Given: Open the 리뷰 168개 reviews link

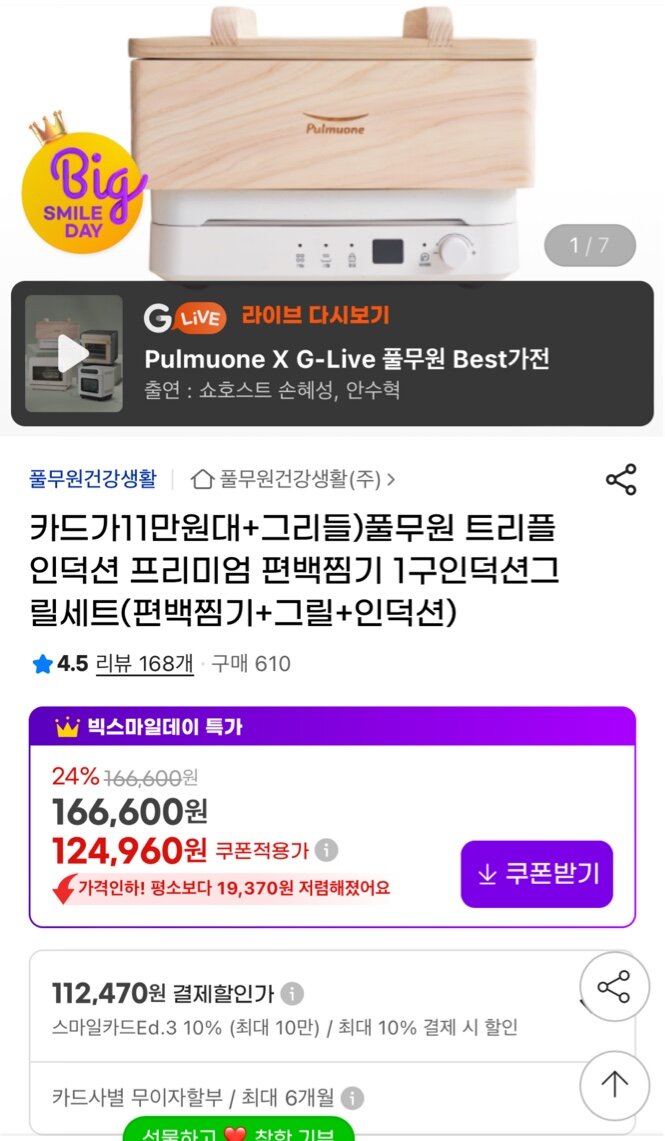Looking at the screenshot, I should coord(145,664).
